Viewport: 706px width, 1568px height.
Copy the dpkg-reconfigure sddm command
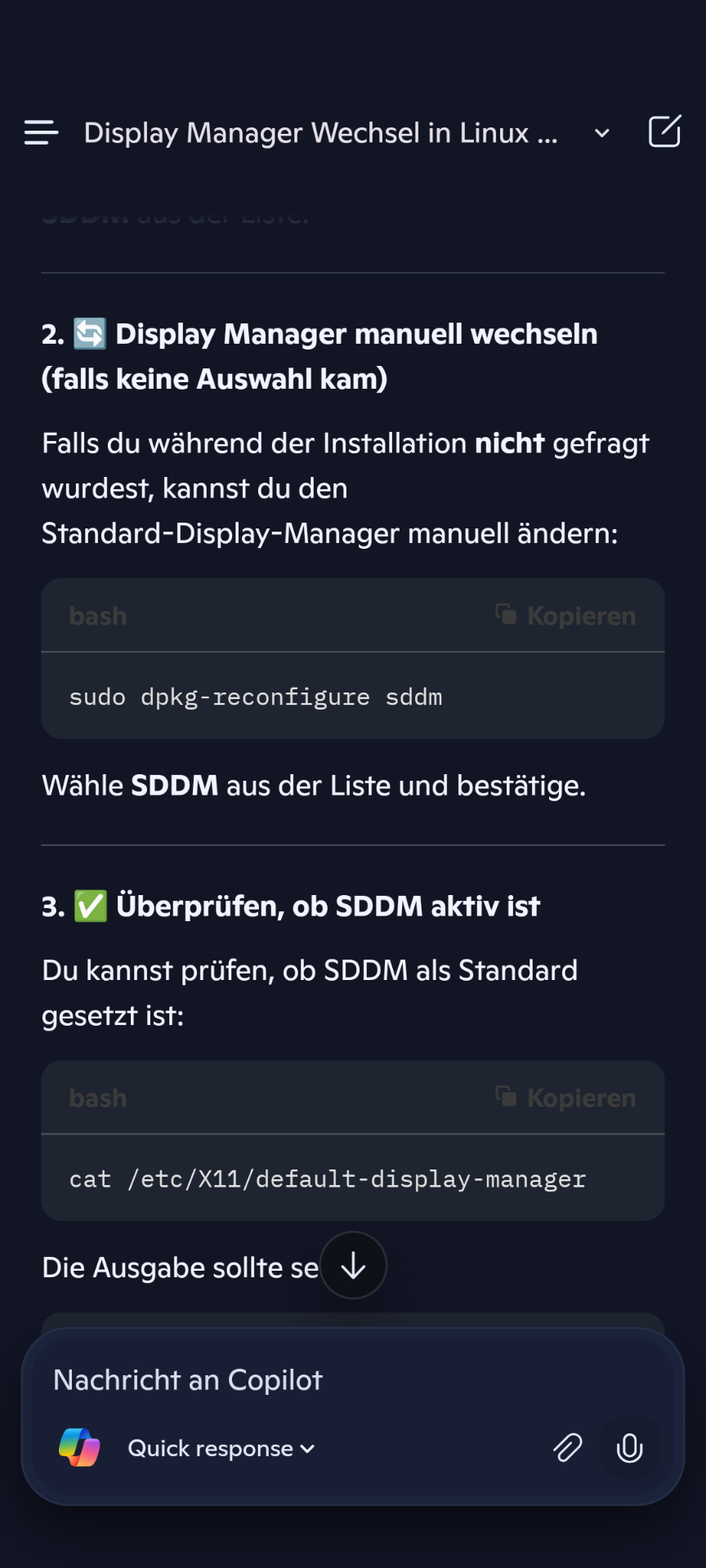565,615
